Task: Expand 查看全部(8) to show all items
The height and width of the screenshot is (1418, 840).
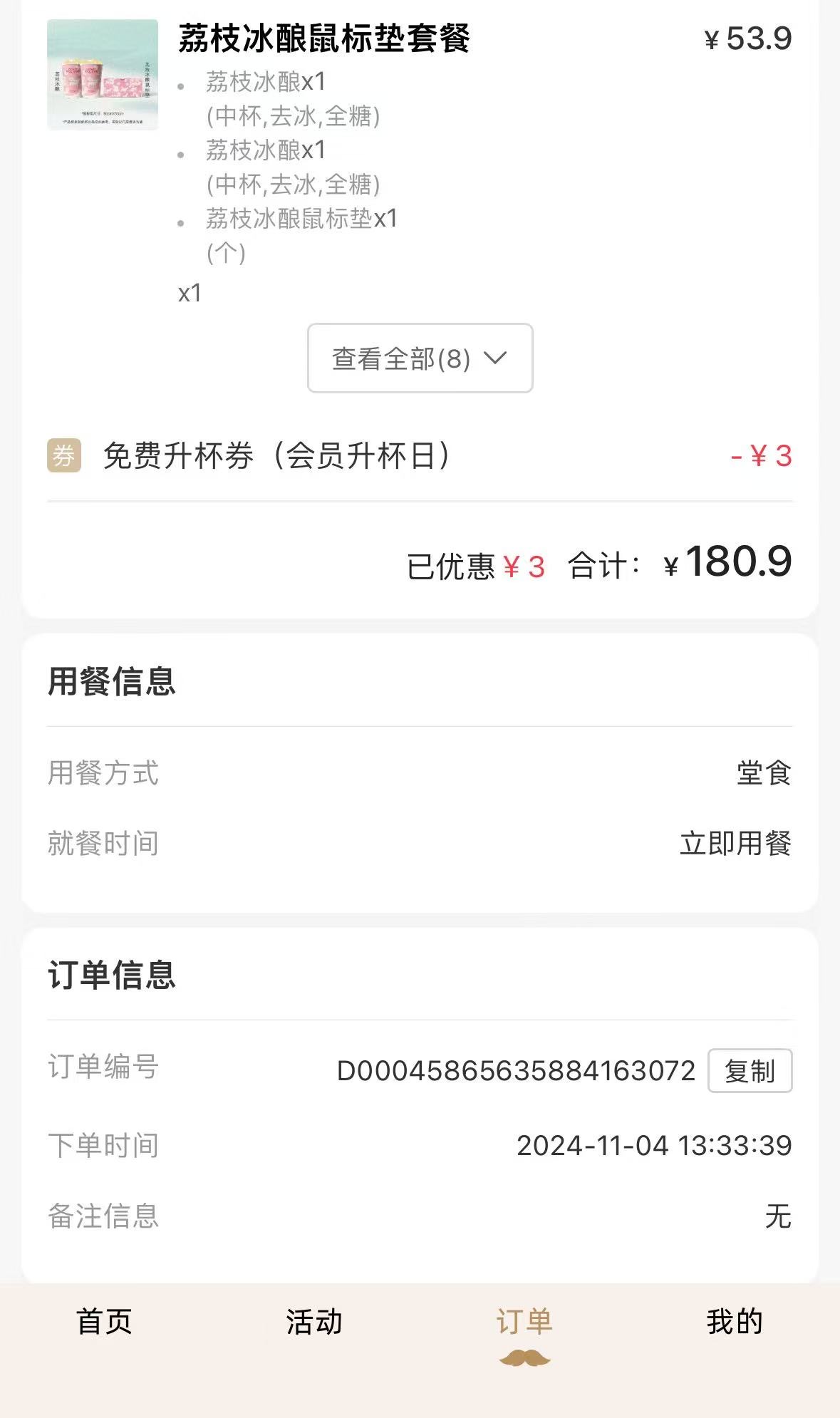Action: [420, 358]
